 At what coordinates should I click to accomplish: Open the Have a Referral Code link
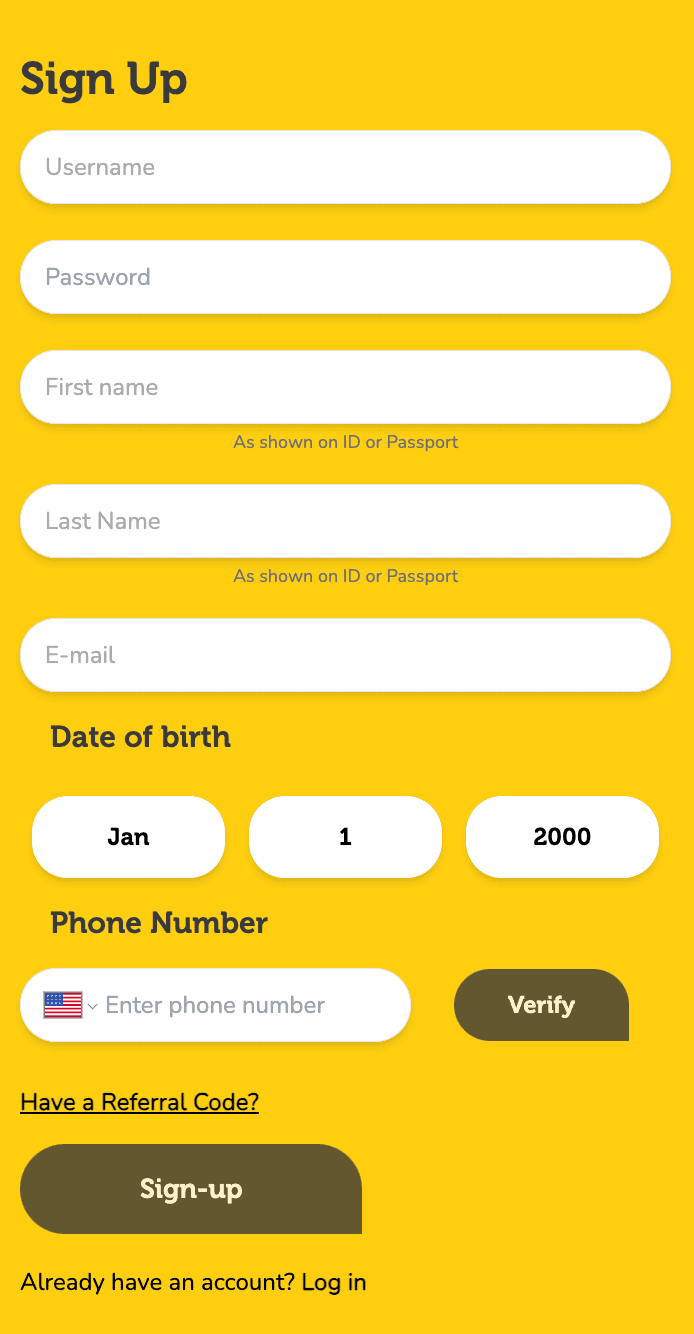139,1102
